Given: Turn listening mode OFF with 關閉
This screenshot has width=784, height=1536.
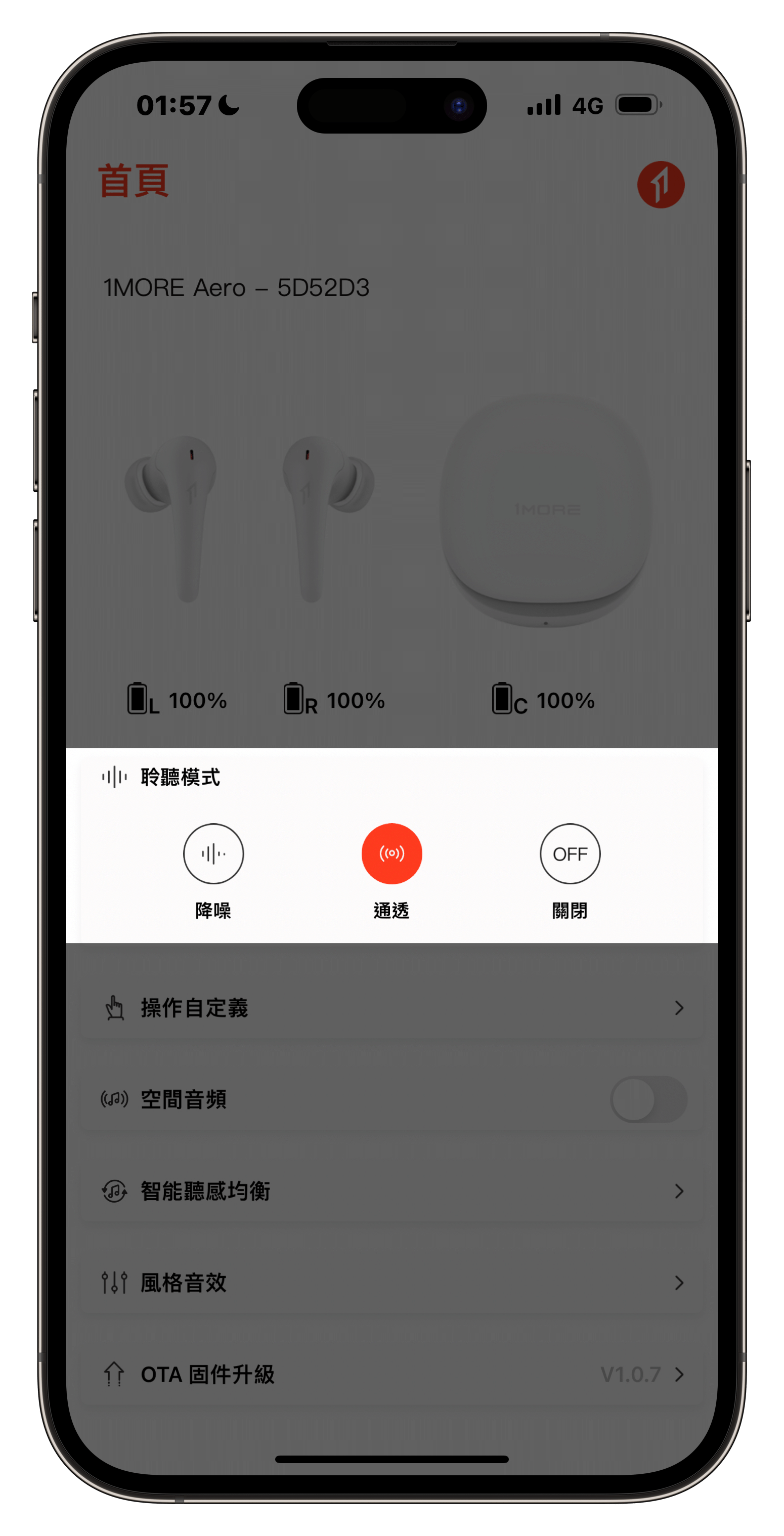Looking at the screenshot, I should 570,854.
